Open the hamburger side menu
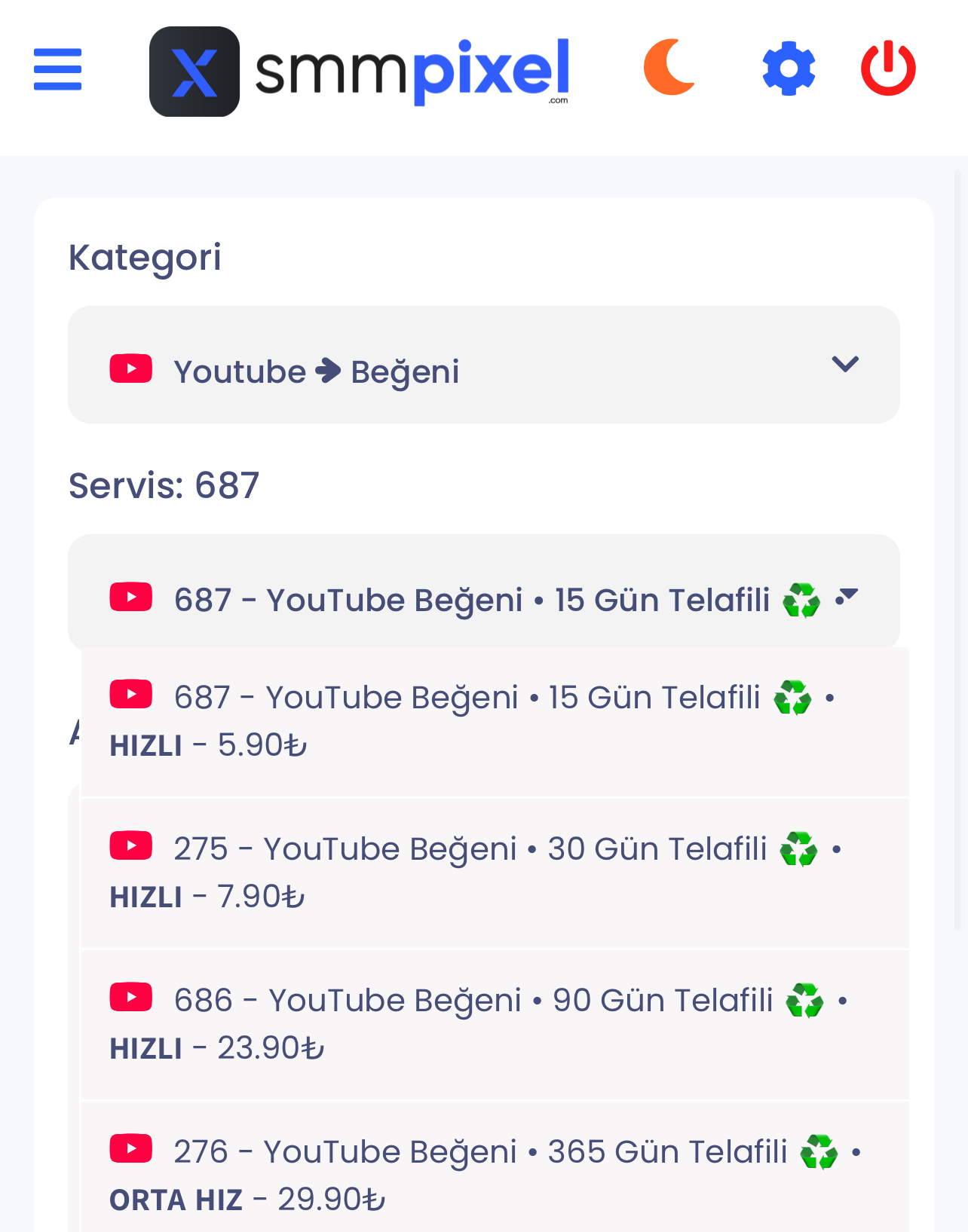Viewport: 968px width, 1232px height. (57, 69)
